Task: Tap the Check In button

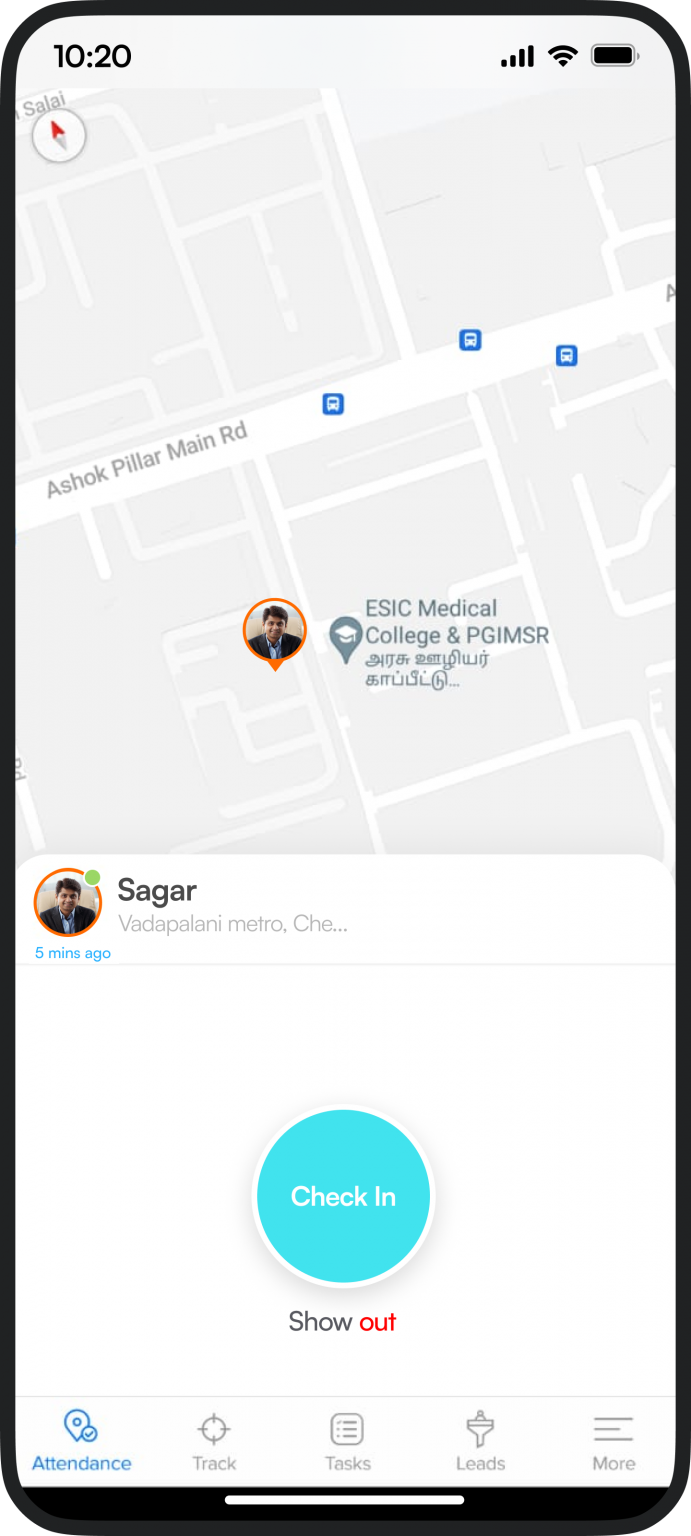Action: point(343,1196)
